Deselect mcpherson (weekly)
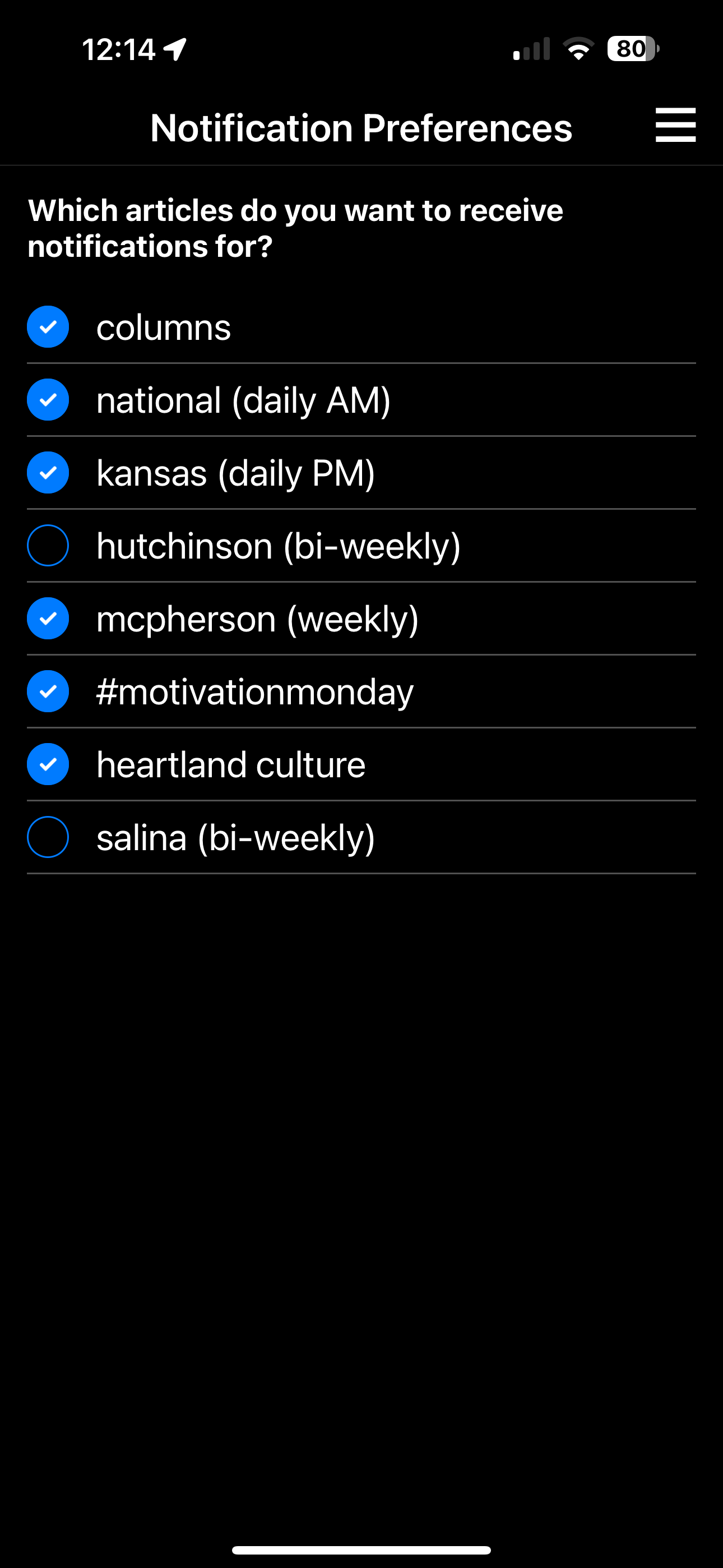The height and width of the screenshot is (1568, 723). (48, 619)
